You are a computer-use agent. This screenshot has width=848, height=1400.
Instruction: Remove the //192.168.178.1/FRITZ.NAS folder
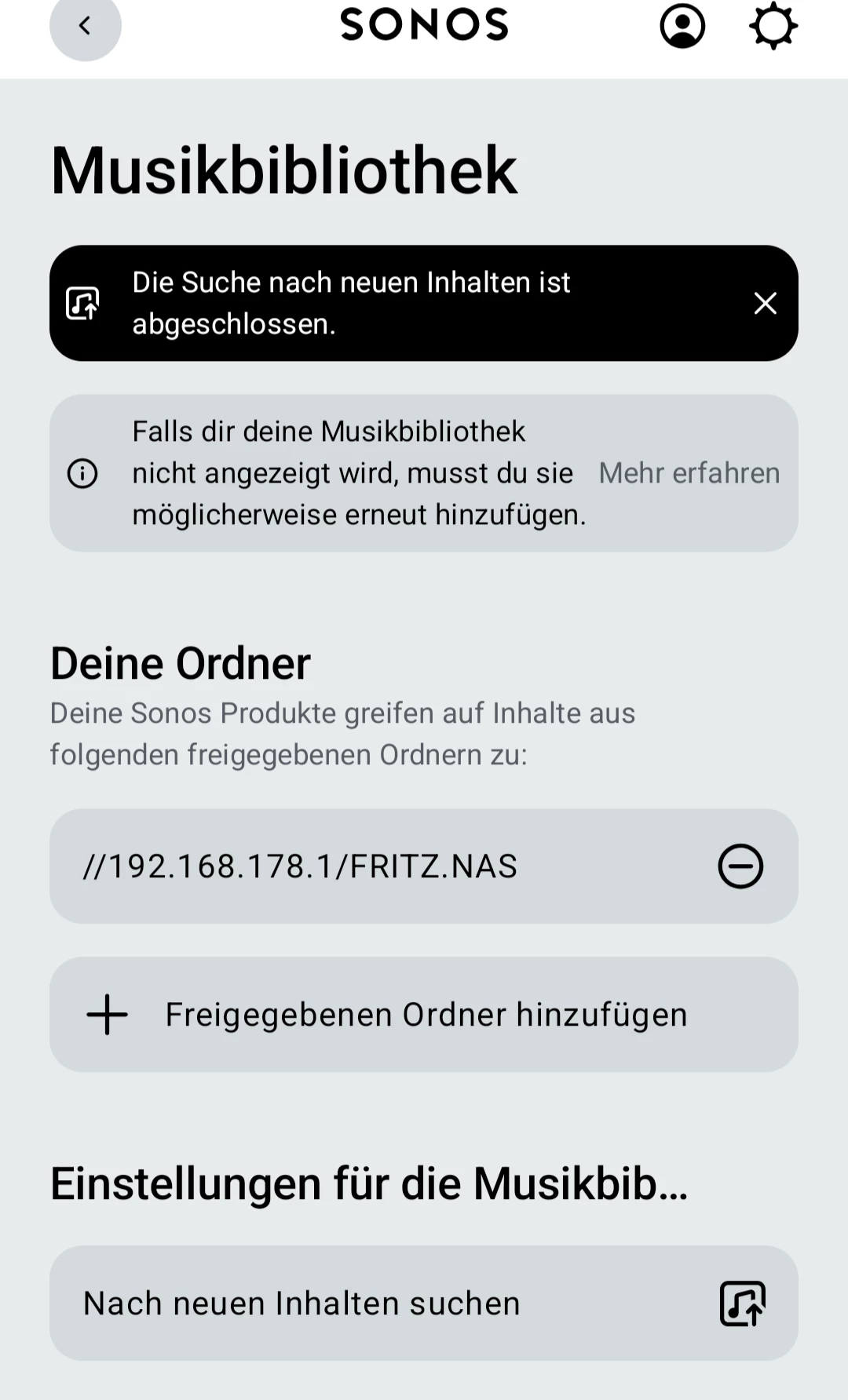coord(740,866)
